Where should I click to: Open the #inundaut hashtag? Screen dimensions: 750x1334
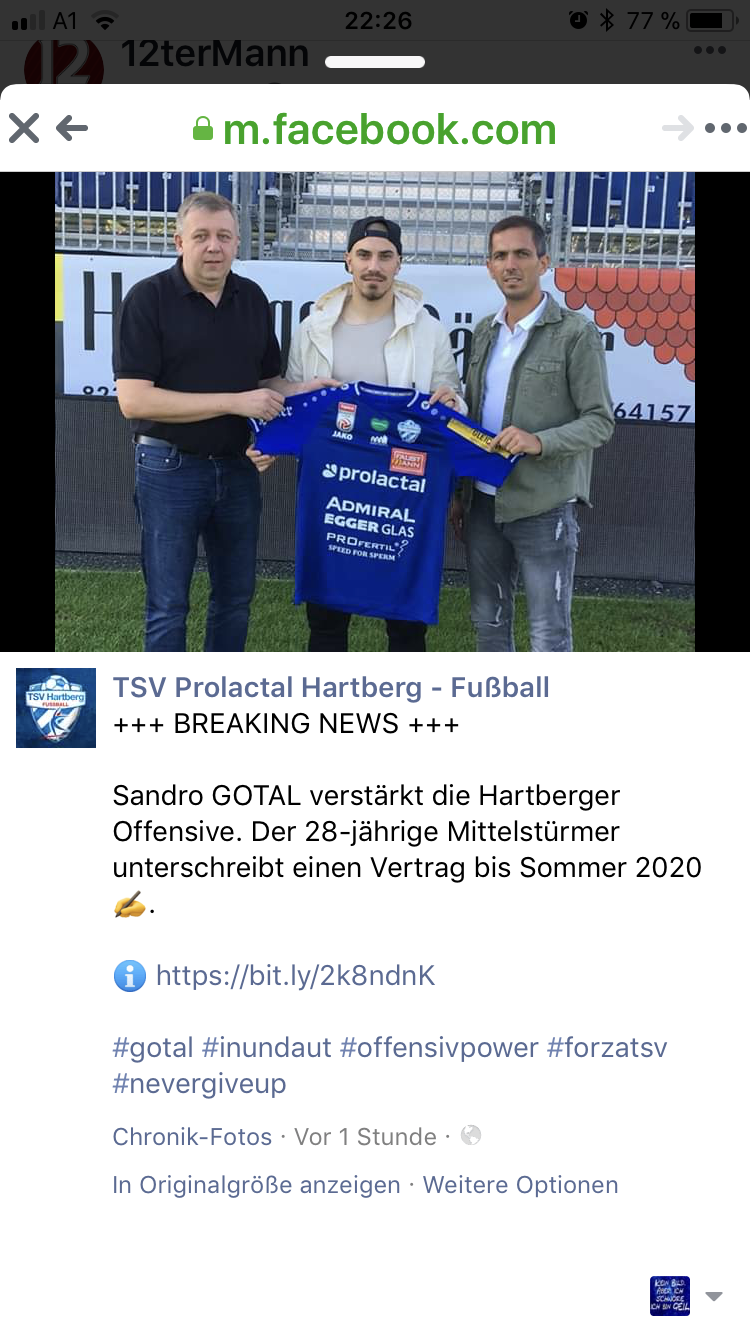coord(266,1048)
